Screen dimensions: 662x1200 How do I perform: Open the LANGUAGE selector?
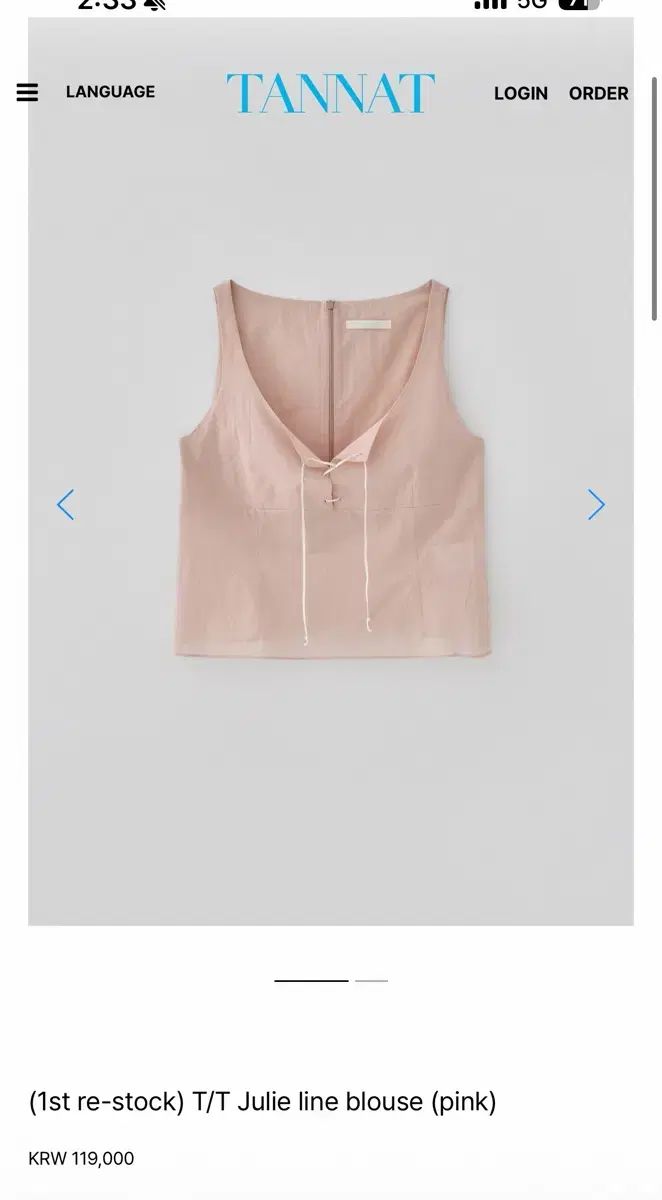(x=110, y=92)
